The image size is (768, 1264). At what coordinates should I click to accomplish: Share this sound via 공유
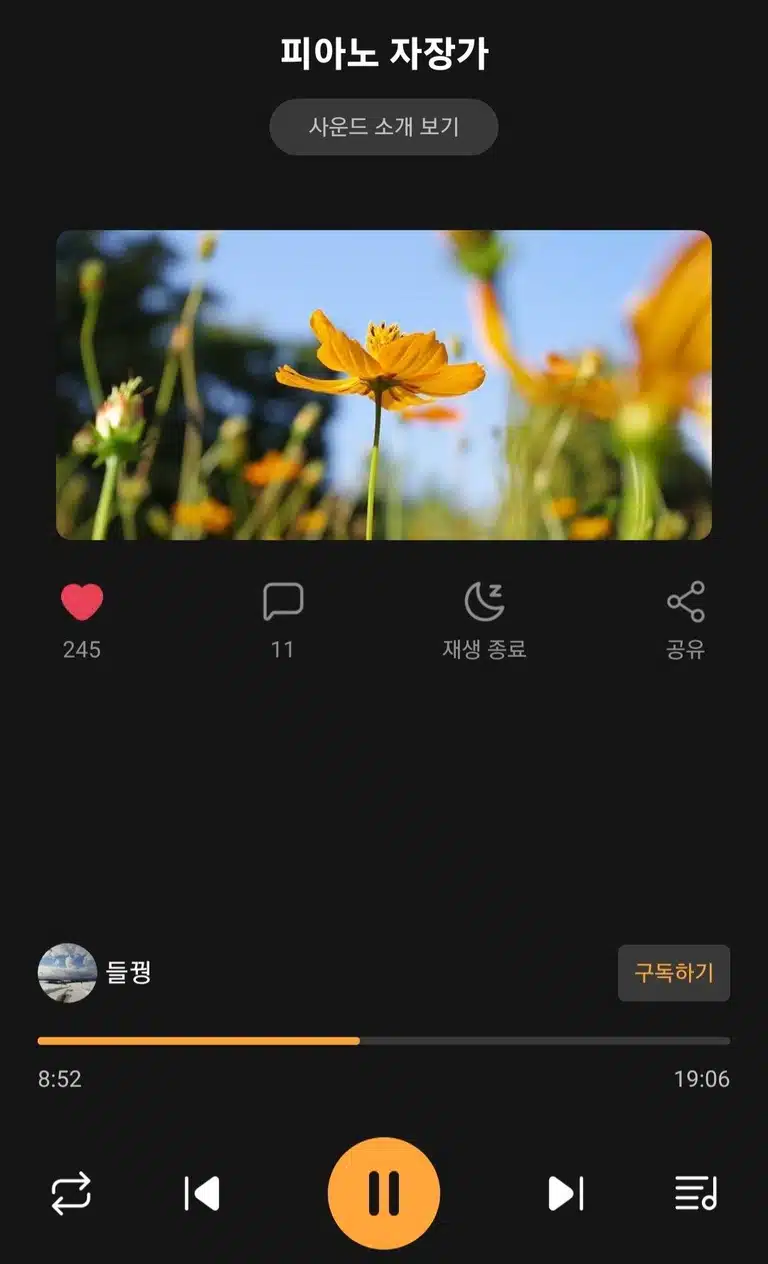click(686, 602)
